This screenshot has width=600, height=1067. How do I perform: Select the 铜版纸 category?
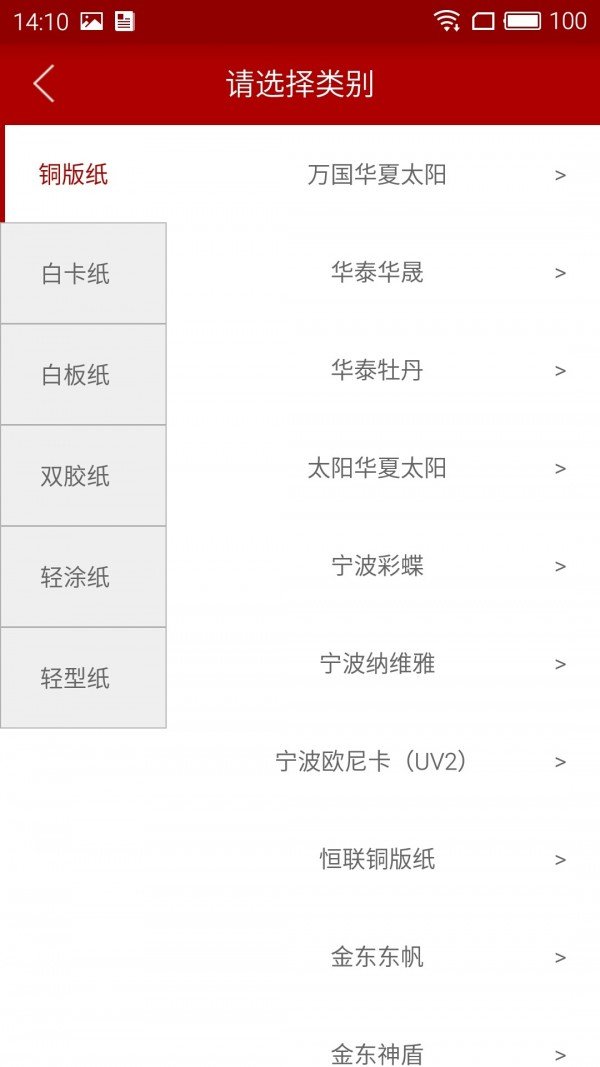click(x=74, y=175)
